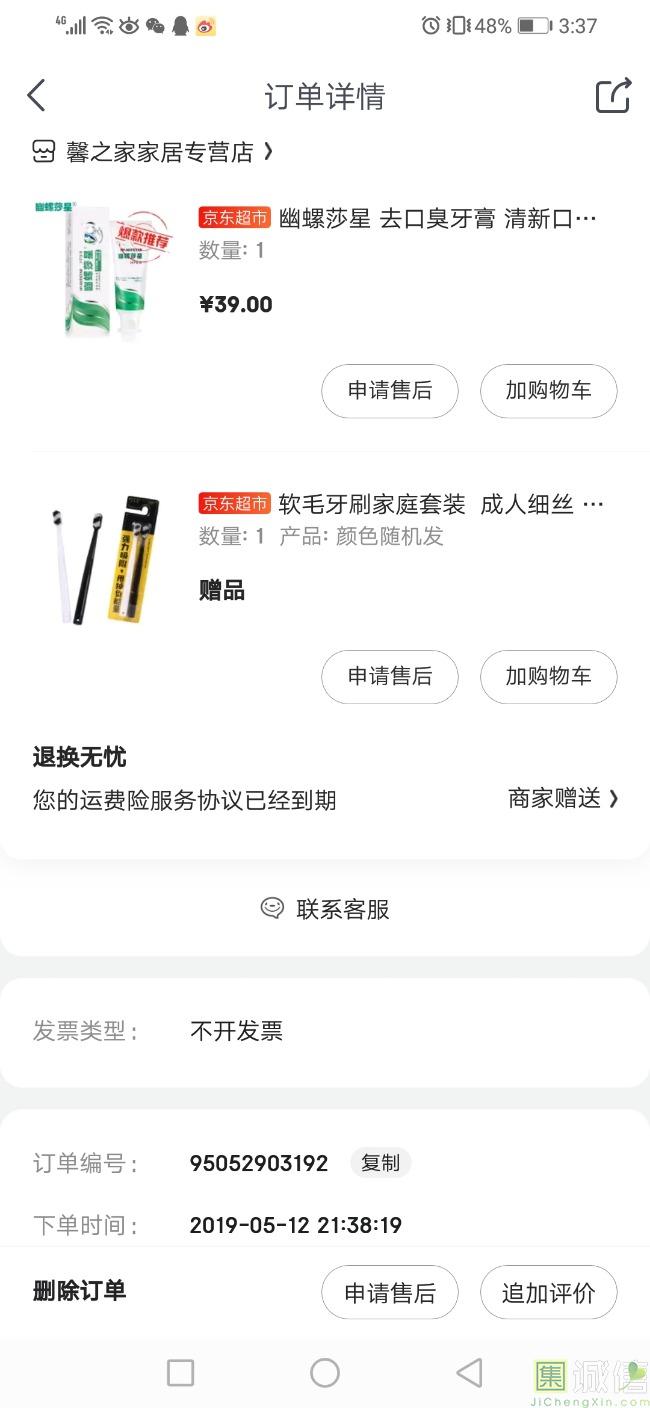Go back from order details
Image resolution: width=650 pixels, height=1408 pixels.
37,96
